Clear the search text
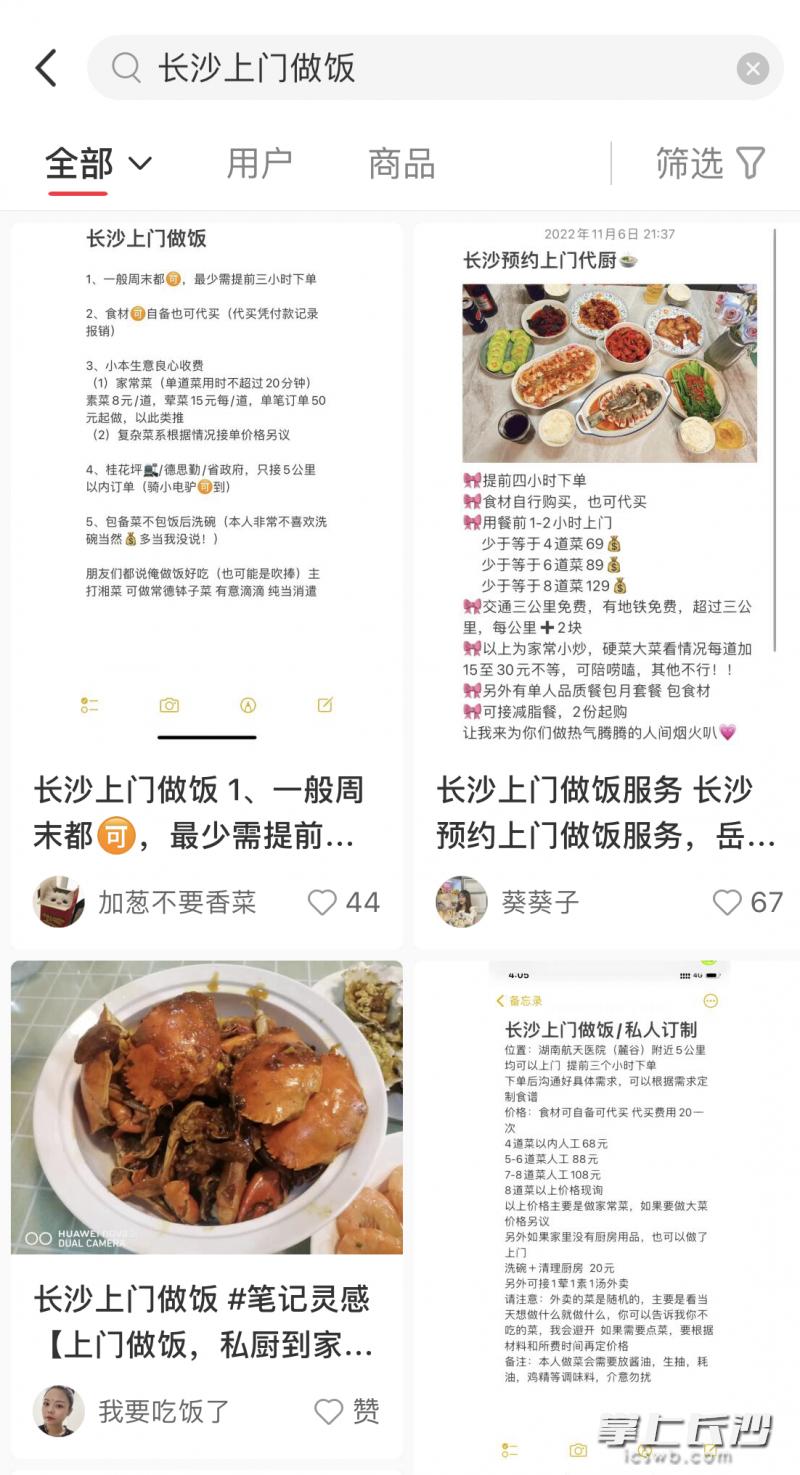 click(x=752, y=68)
